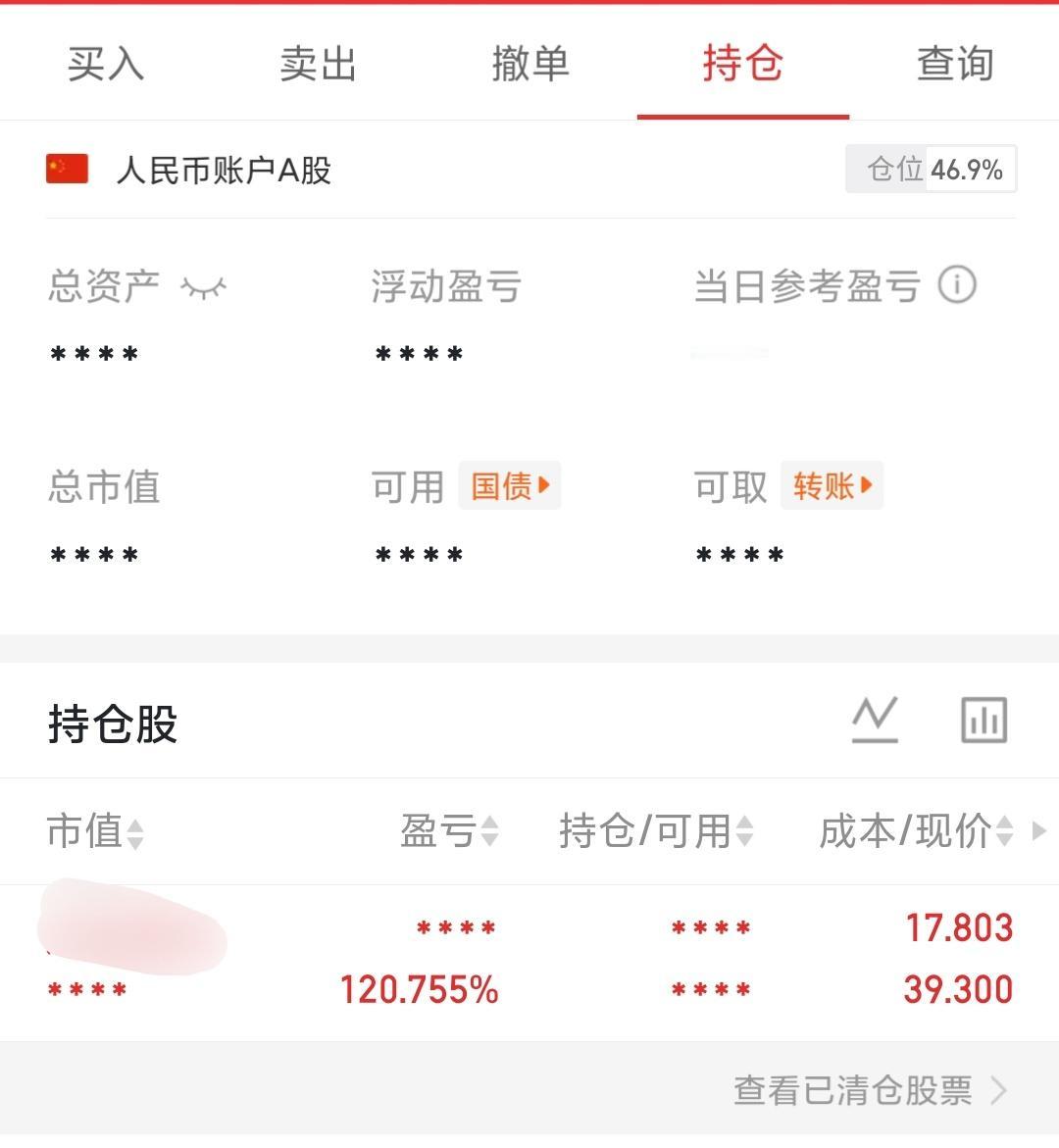The width and height of the screenshot is (1059, 1148).
Task: View cleared stocks via 查看已清仓股票 link
Action: point(849,1089)
